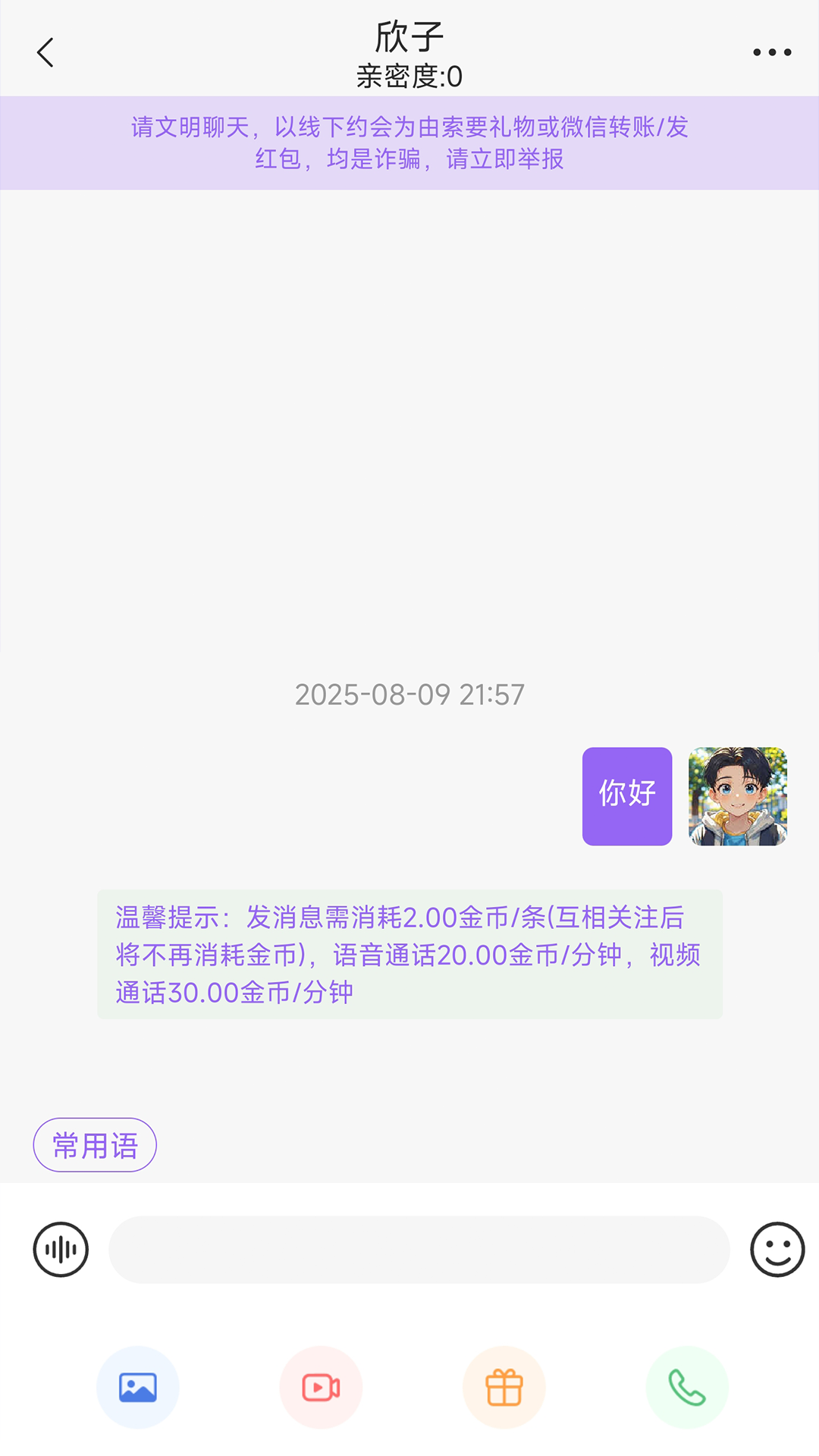Open the three-dot more options menu
Screen dimensions: 819x1456
772,51
